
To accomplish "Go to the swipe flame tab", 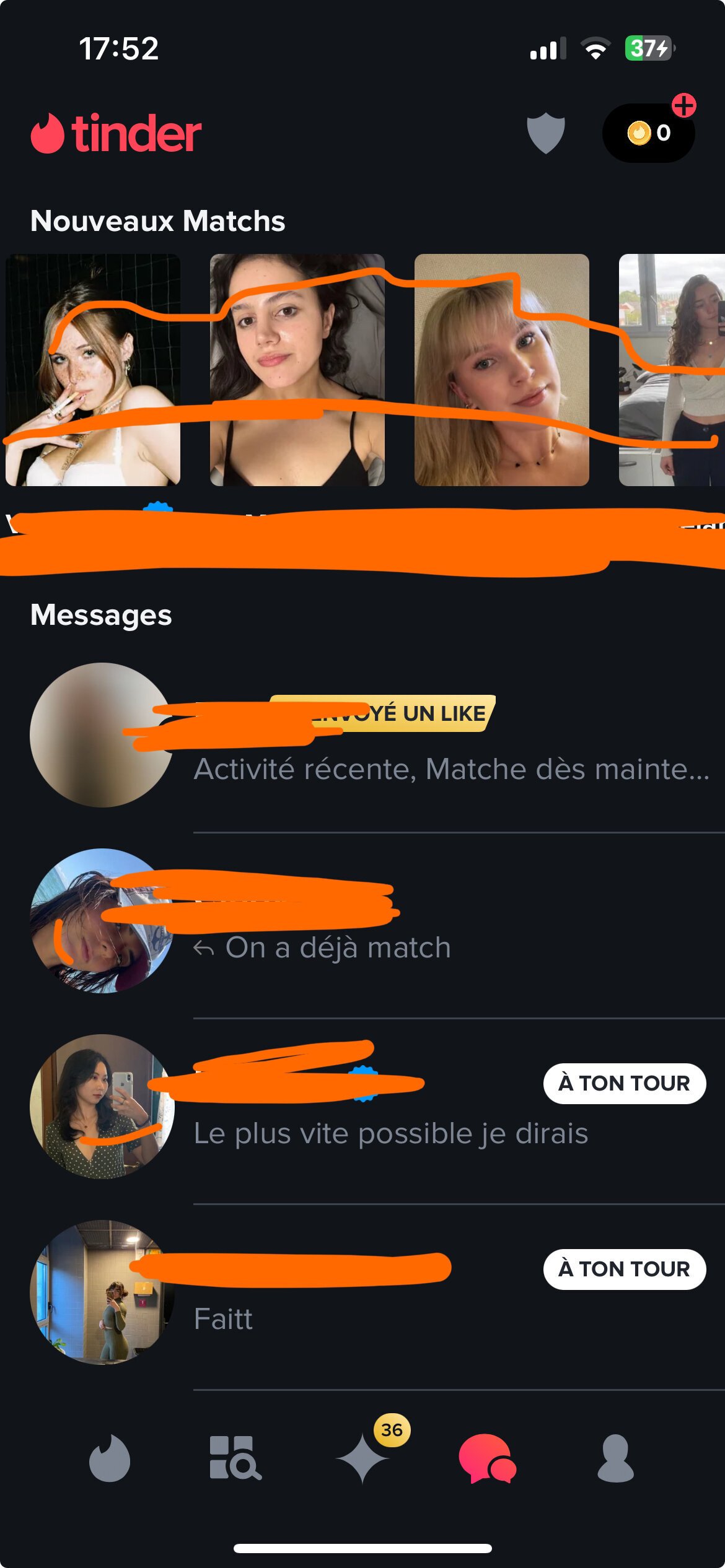I will (x=110, y=1458).
